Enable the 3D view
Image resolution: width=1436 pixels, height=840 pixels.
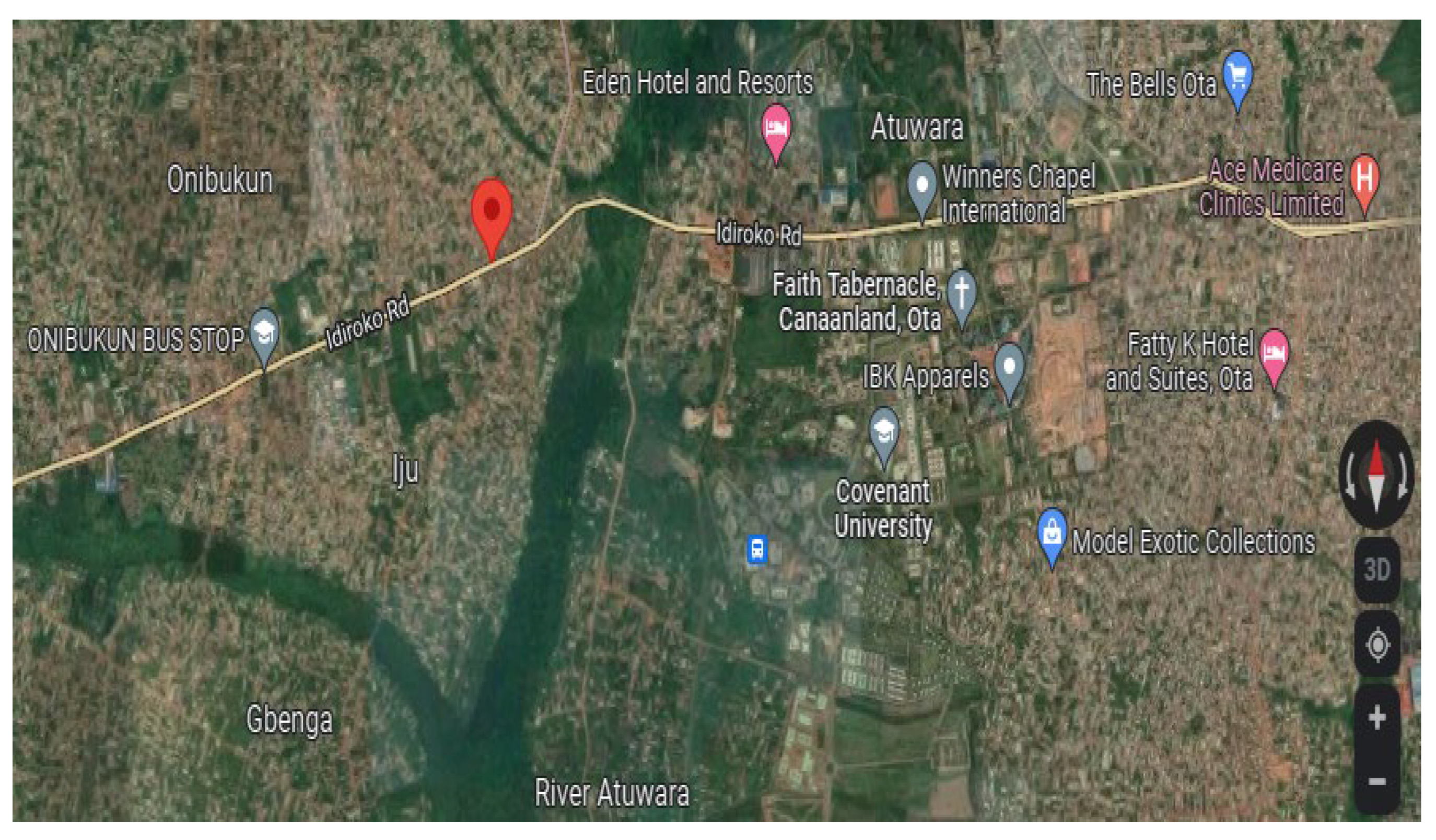pos(1376,570)
